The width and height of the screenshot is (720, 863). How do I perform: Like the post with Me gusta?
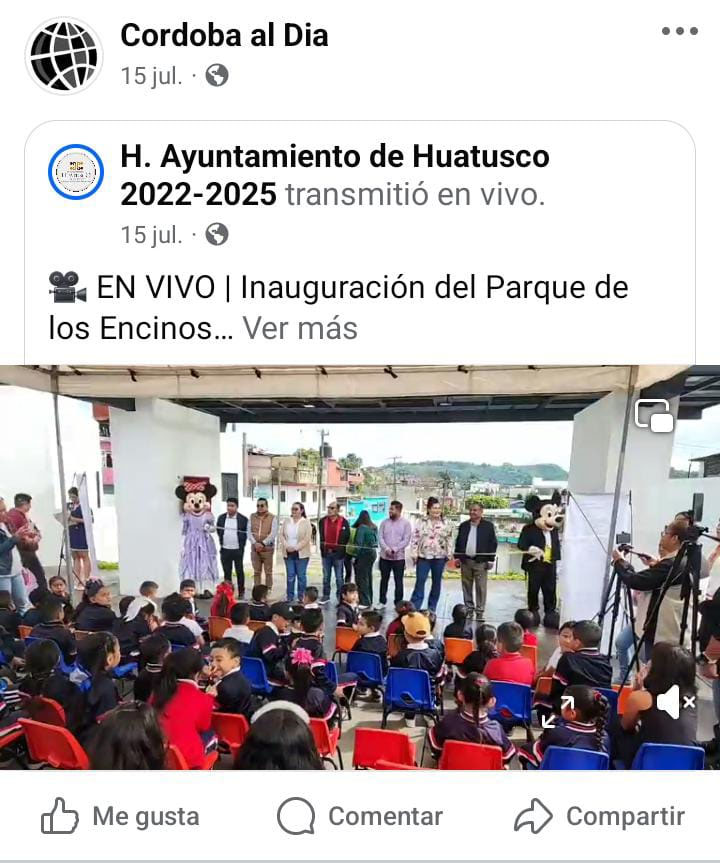tap(120, 817)
